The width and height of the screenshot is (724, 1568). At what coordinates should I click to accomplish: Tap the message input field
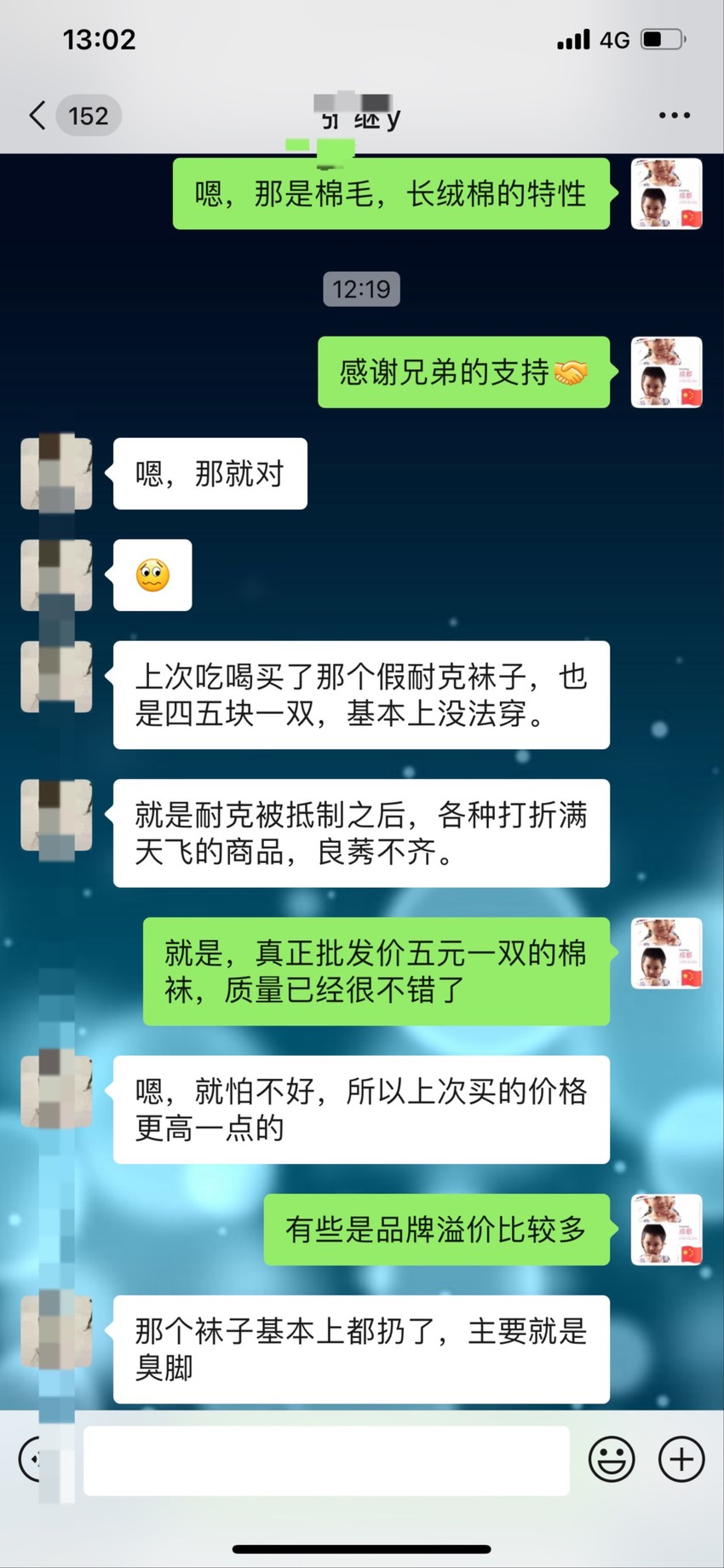(x=326, y=1460)
